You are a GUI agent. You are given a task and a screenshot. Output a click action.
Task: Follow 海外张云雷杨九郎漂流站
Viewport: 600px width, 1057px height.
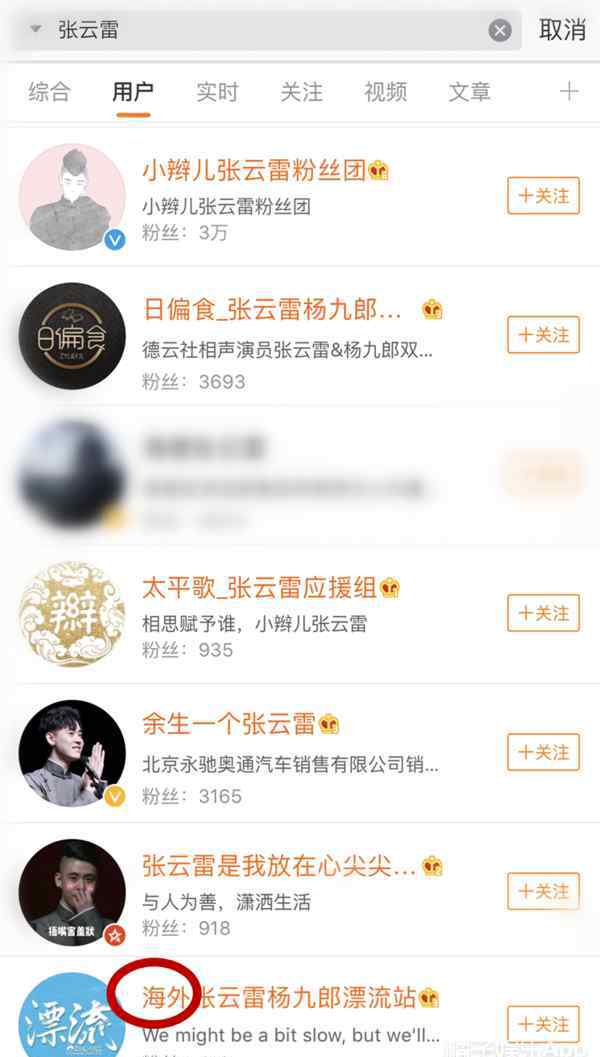[x=543, y=1025]
